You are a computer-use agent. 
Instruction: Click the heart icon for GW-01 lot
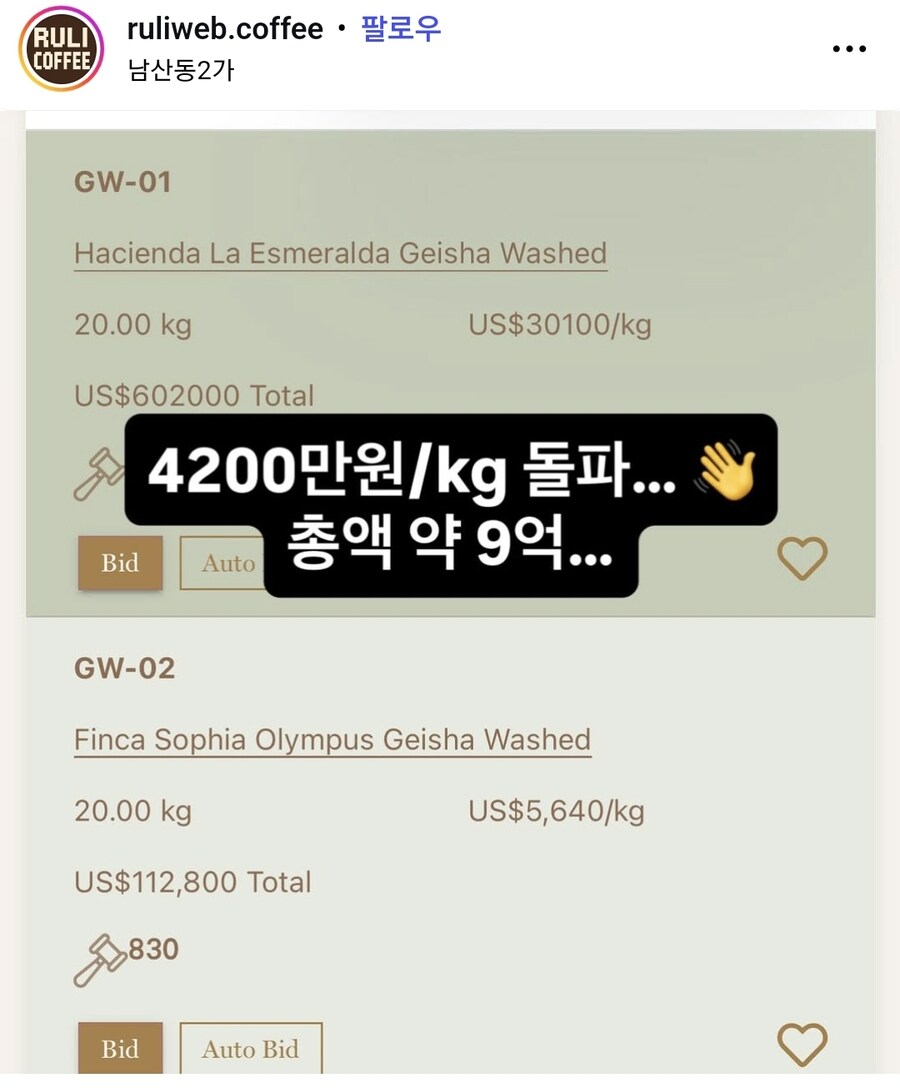(802, 558)
